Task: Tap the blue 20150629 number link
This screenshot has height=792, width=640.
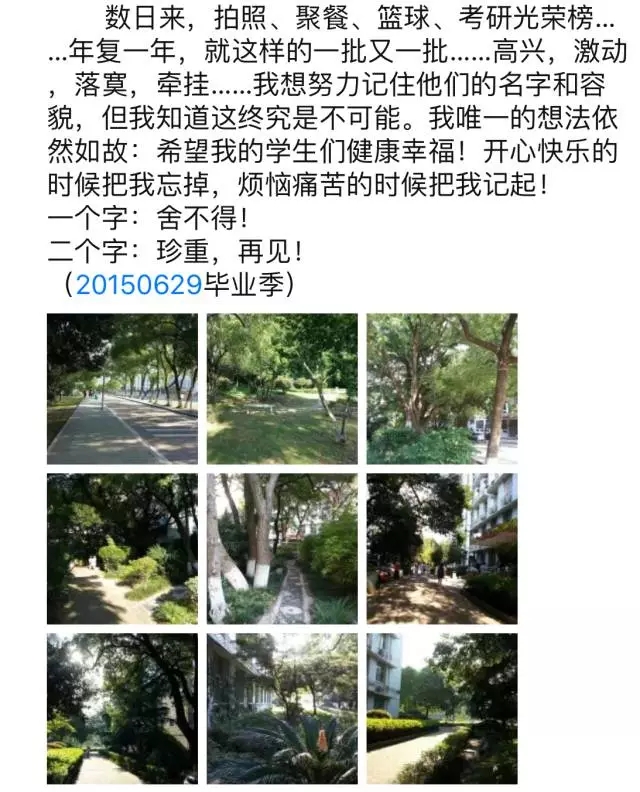Action: 139,284
